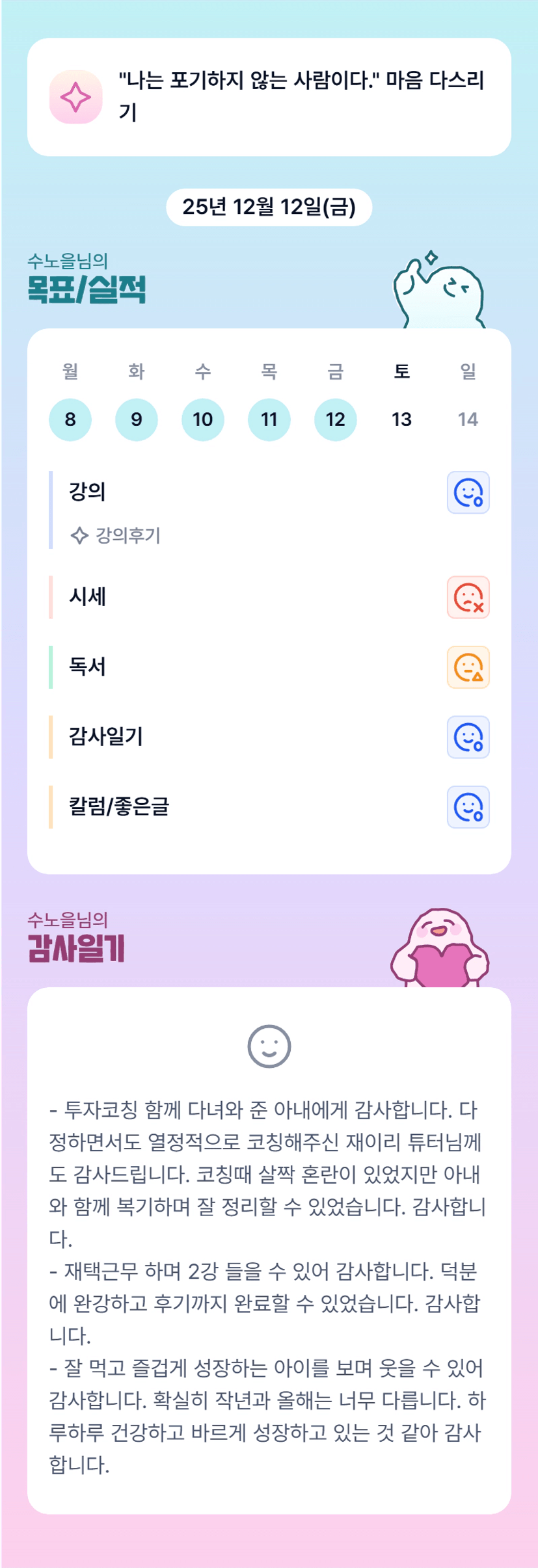The width and height of the screenshot is (538, 1568).
Task: Select Thursday the 11th
Action: point(269,419)
